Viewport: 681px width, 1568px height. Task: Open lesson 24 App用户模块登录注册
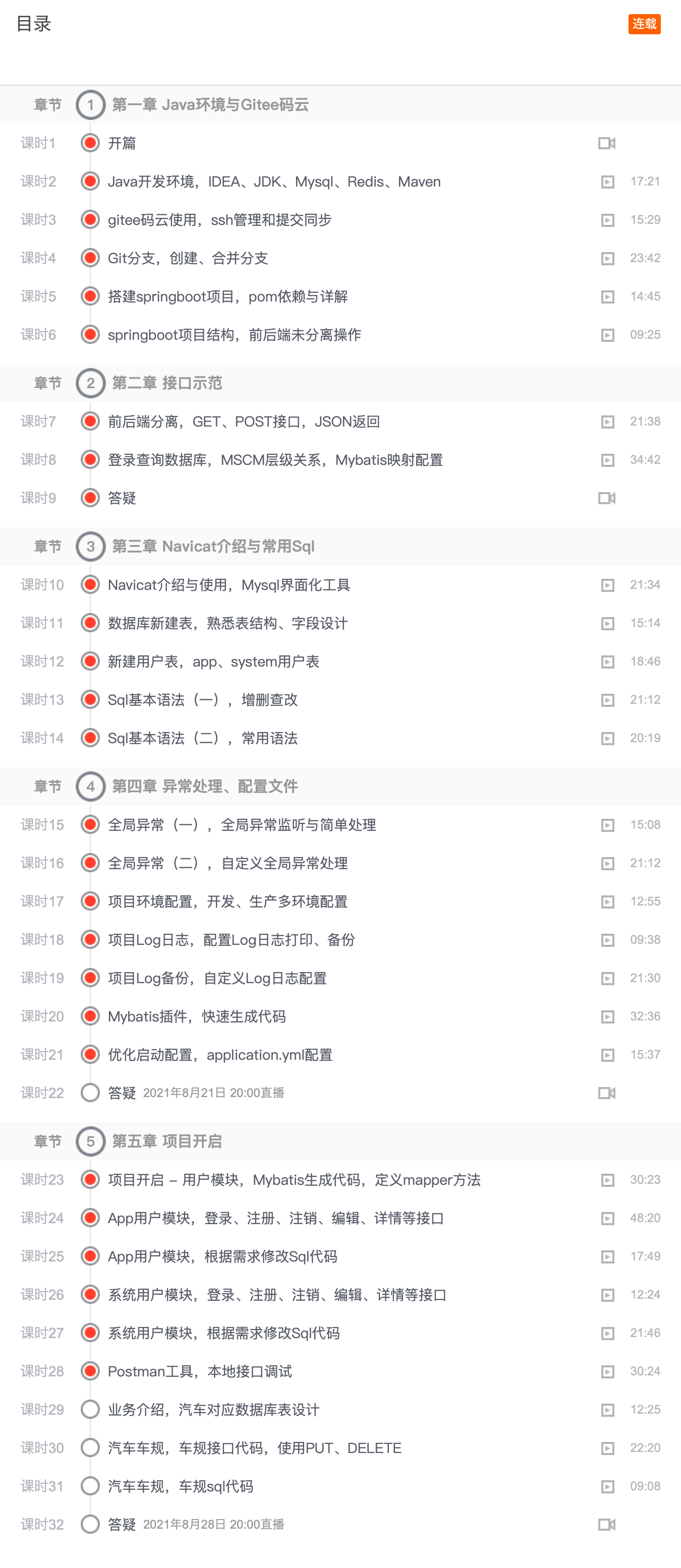coord(275,1218)
